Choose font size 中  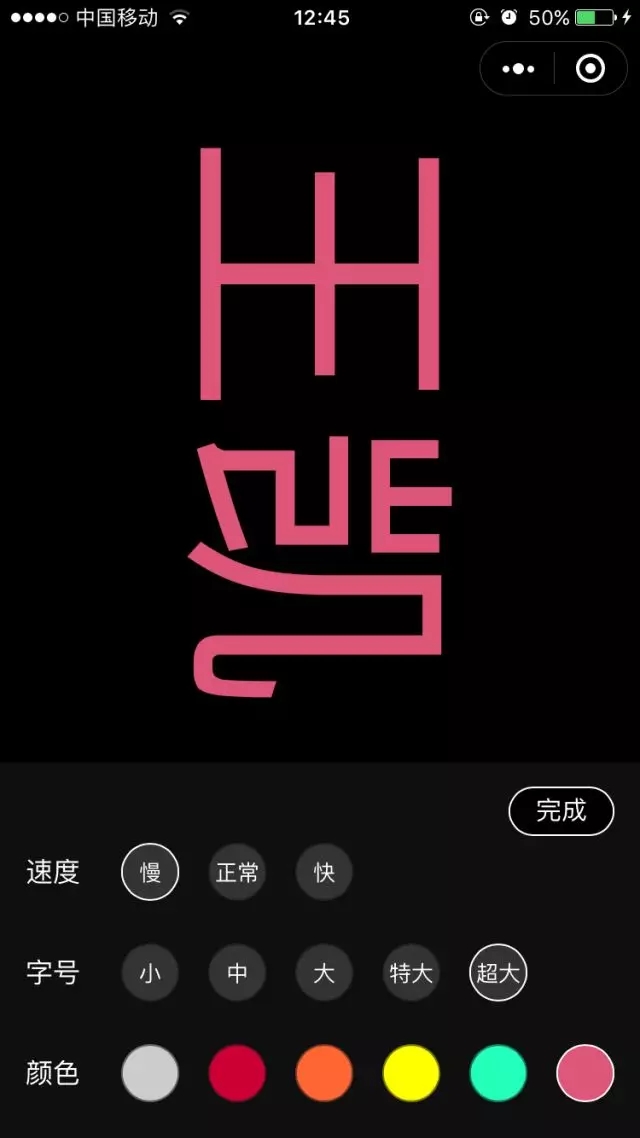237,973
